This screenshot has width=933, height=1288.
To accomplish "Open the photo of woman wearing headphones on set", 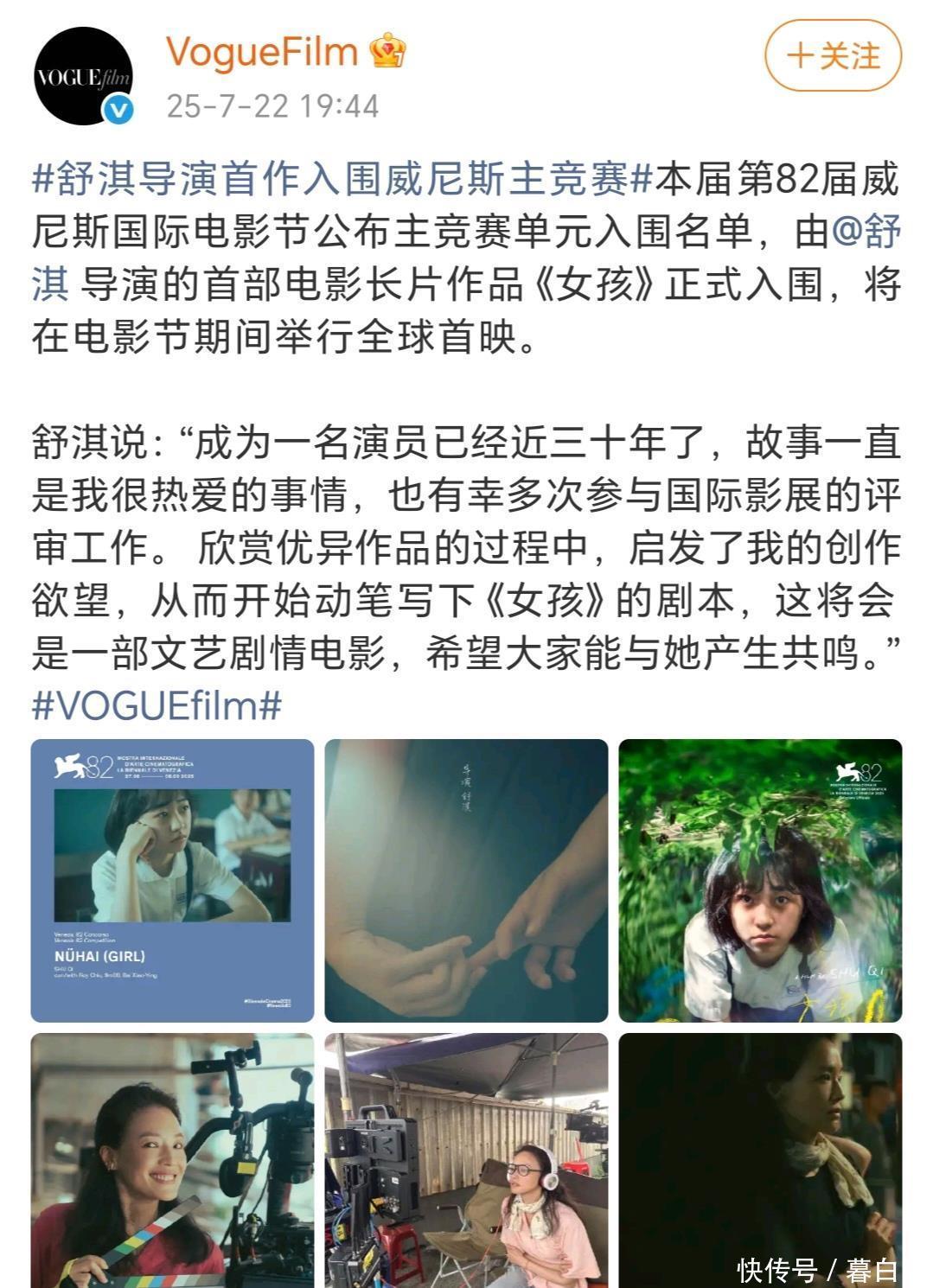I will point(466,1158).
